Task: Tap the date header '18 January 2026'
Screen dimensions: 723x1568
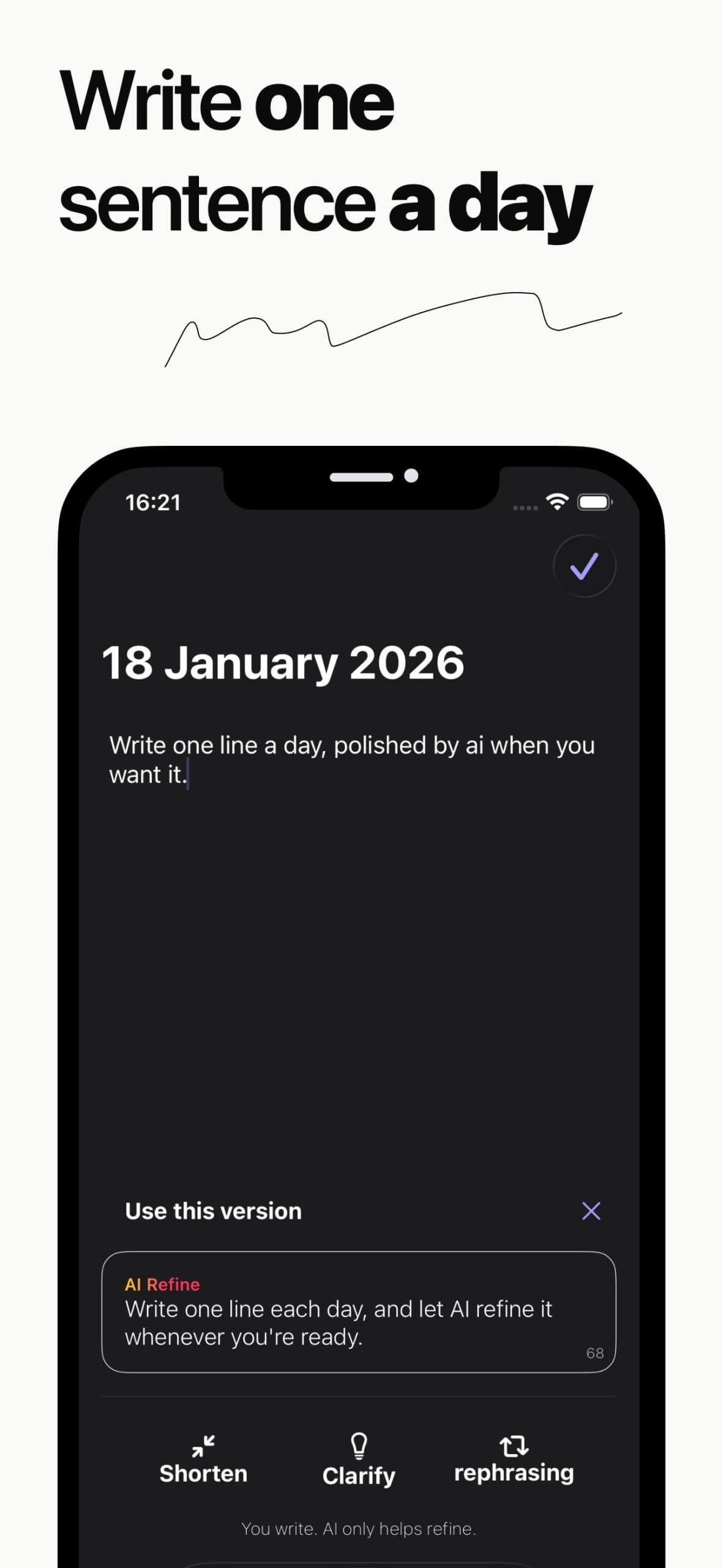Action: [283, 663]
